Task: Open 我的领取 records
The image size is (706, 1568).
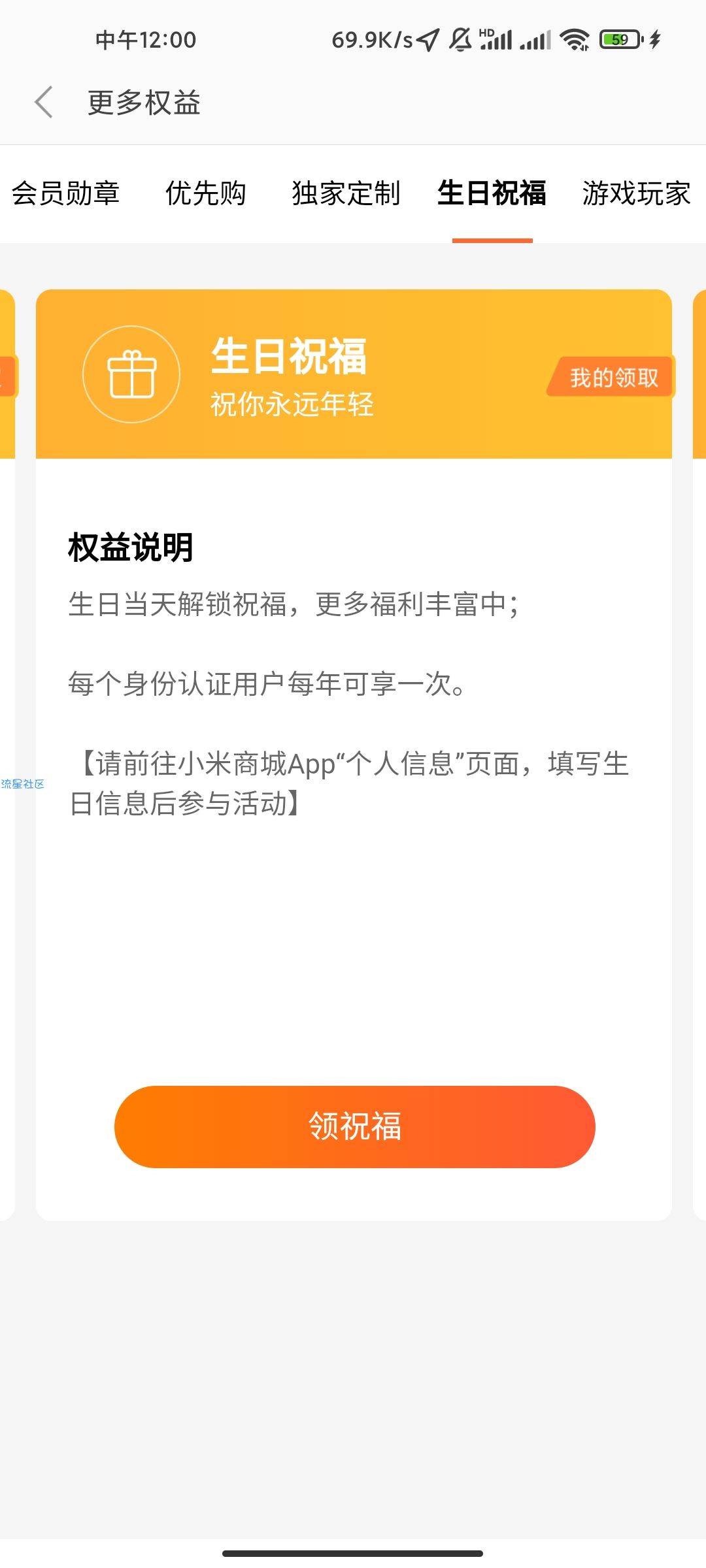Action: (613, 377)
